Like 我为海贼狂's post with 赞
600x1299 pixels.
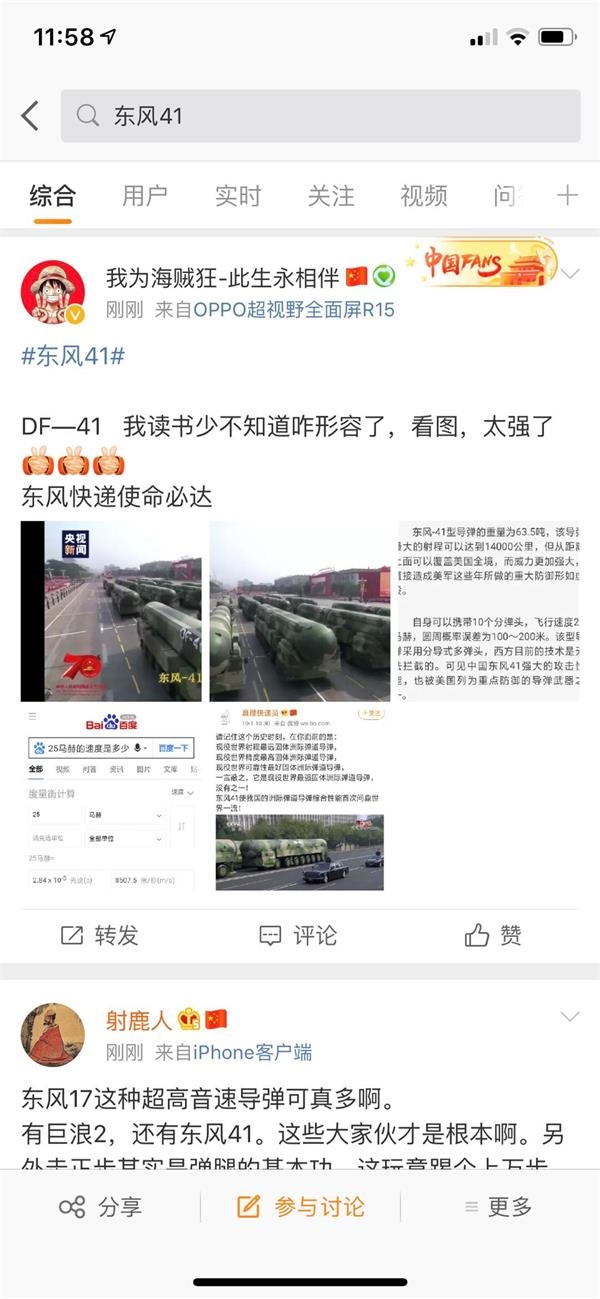click(494, 935)
